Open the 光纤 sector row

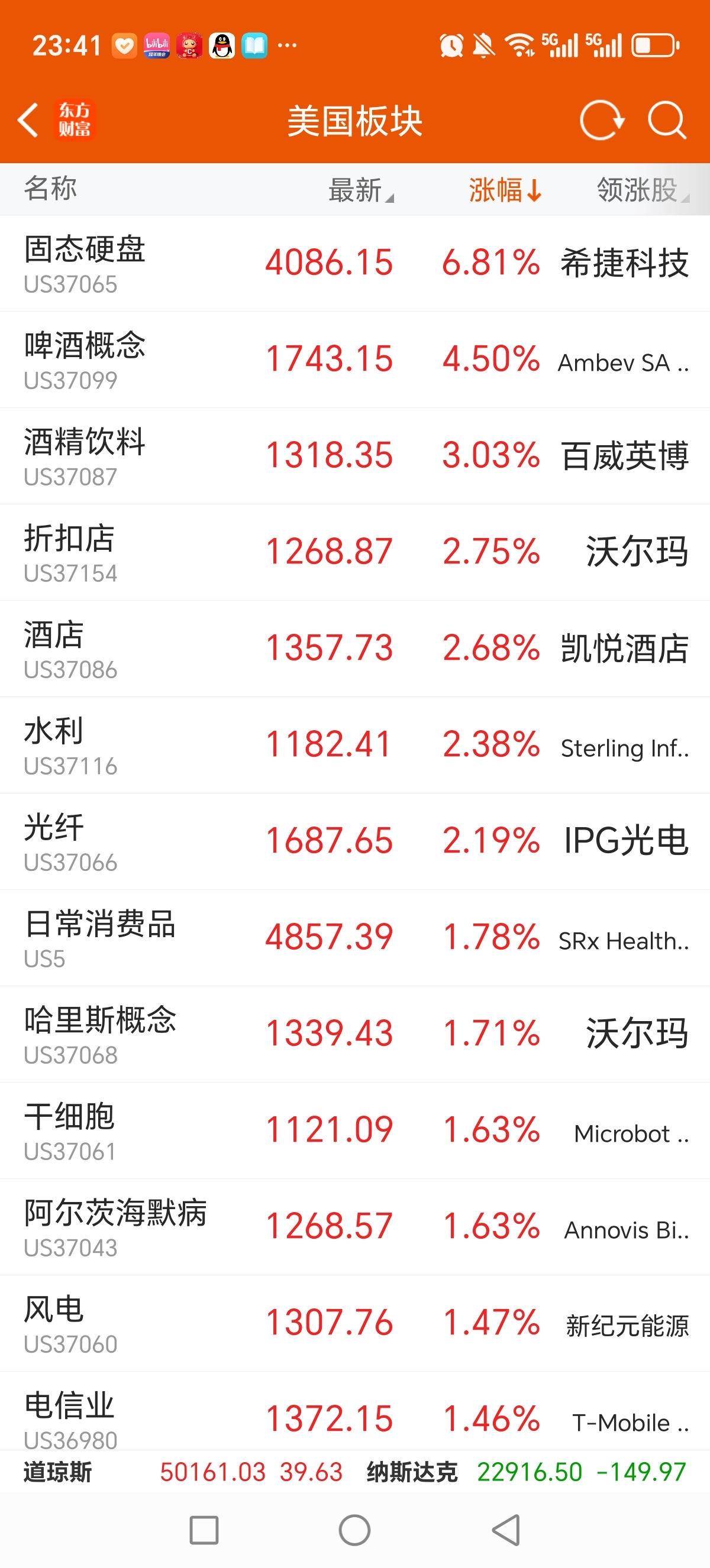tap(355, 841)
